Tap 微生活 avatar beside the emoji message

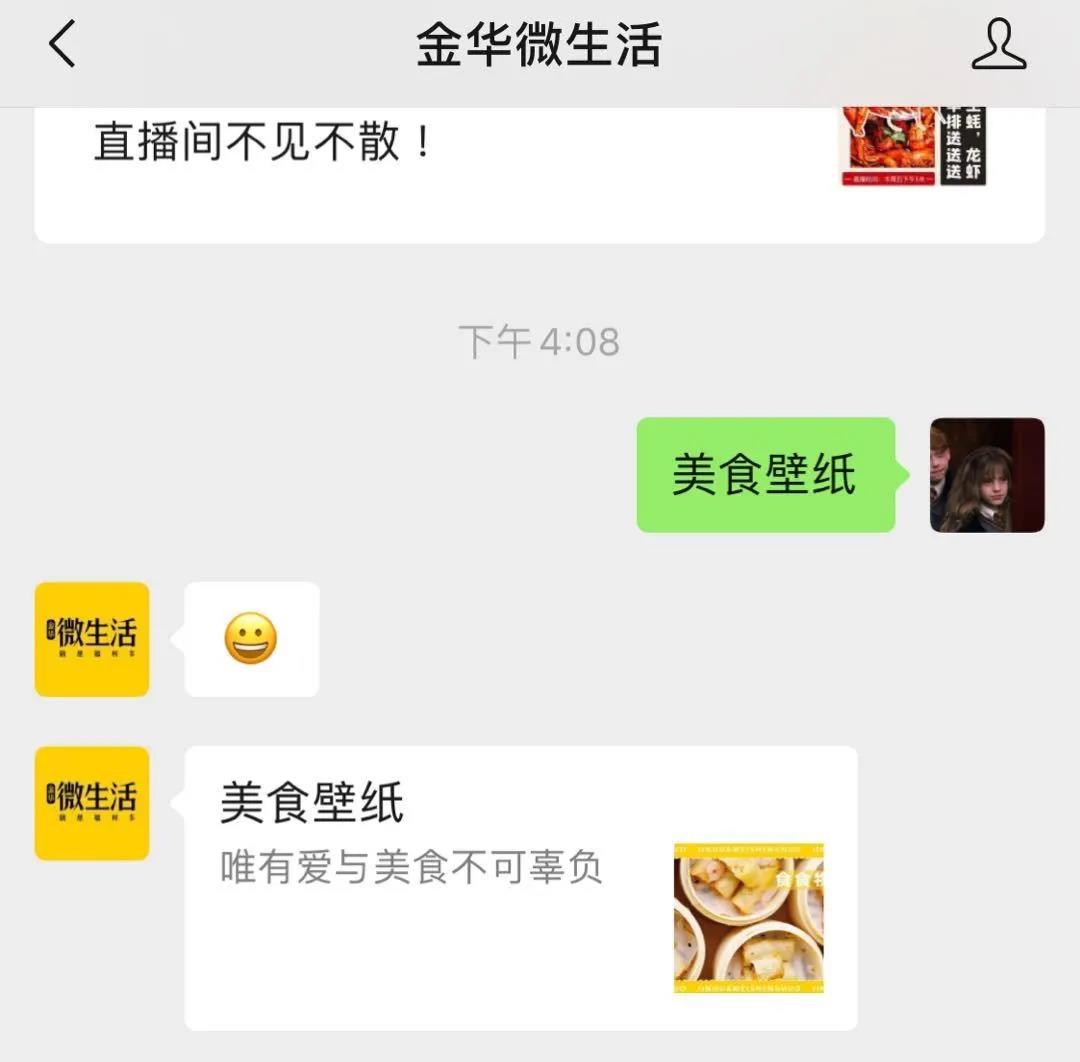point(92,639)
